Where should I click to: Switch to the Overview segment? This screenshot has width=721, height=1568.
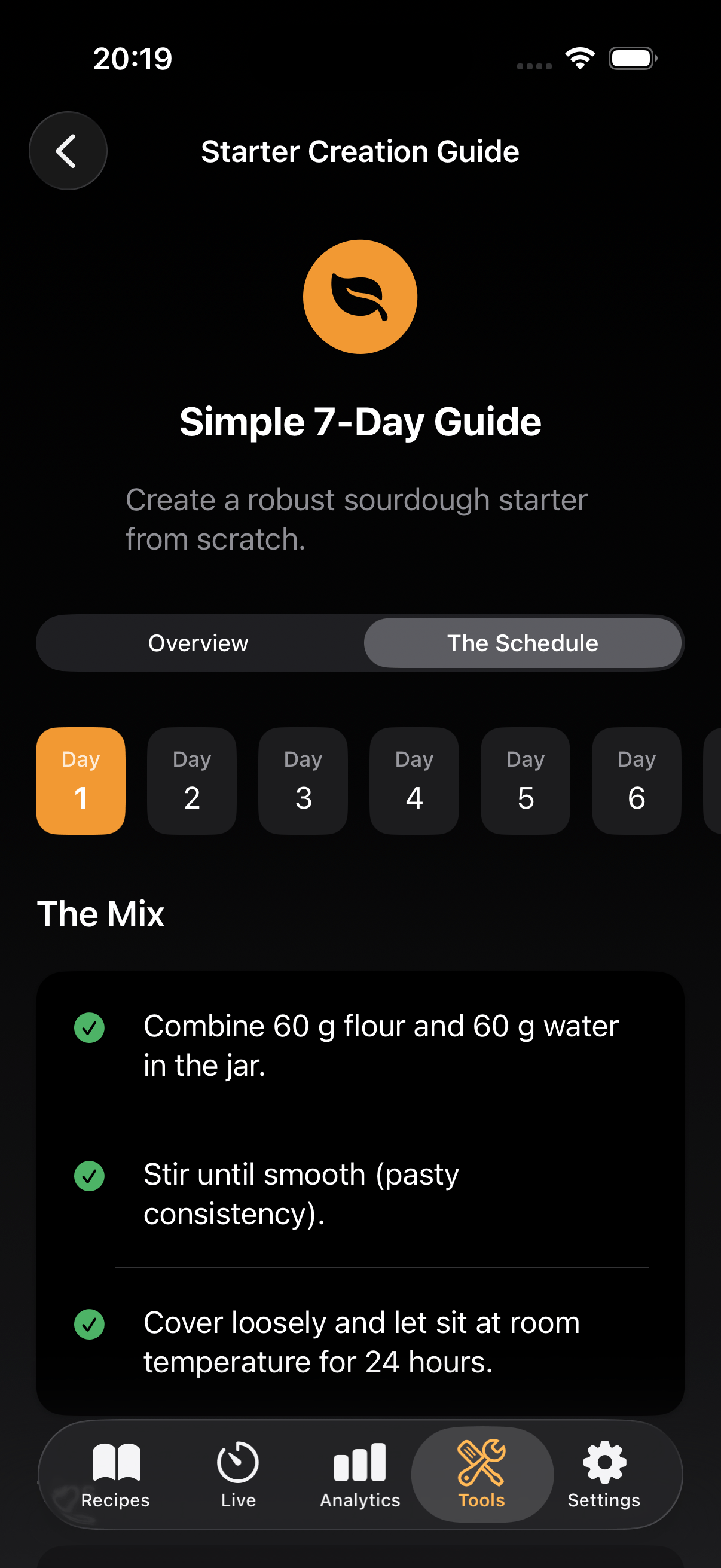tap(198, 643)
